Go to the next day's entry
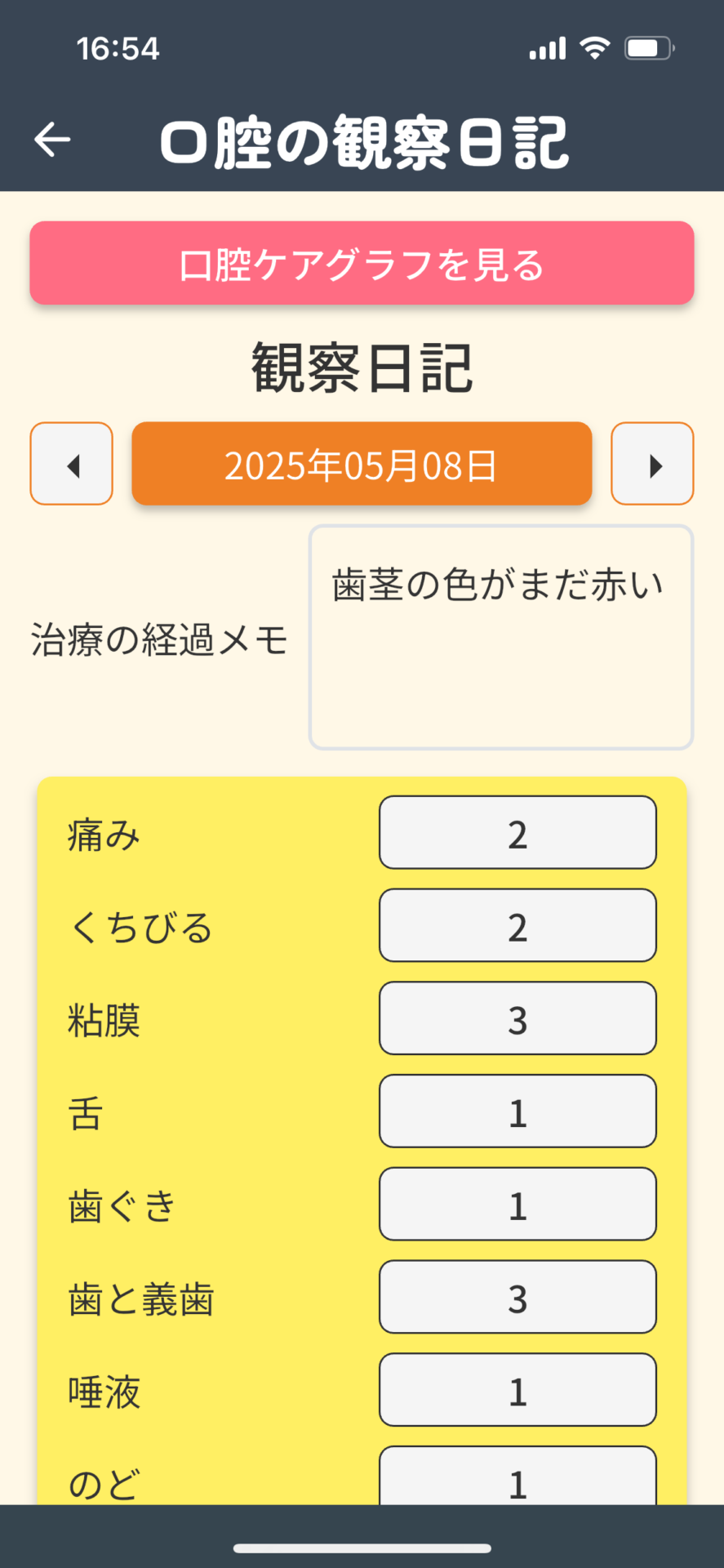 [652, 464]
